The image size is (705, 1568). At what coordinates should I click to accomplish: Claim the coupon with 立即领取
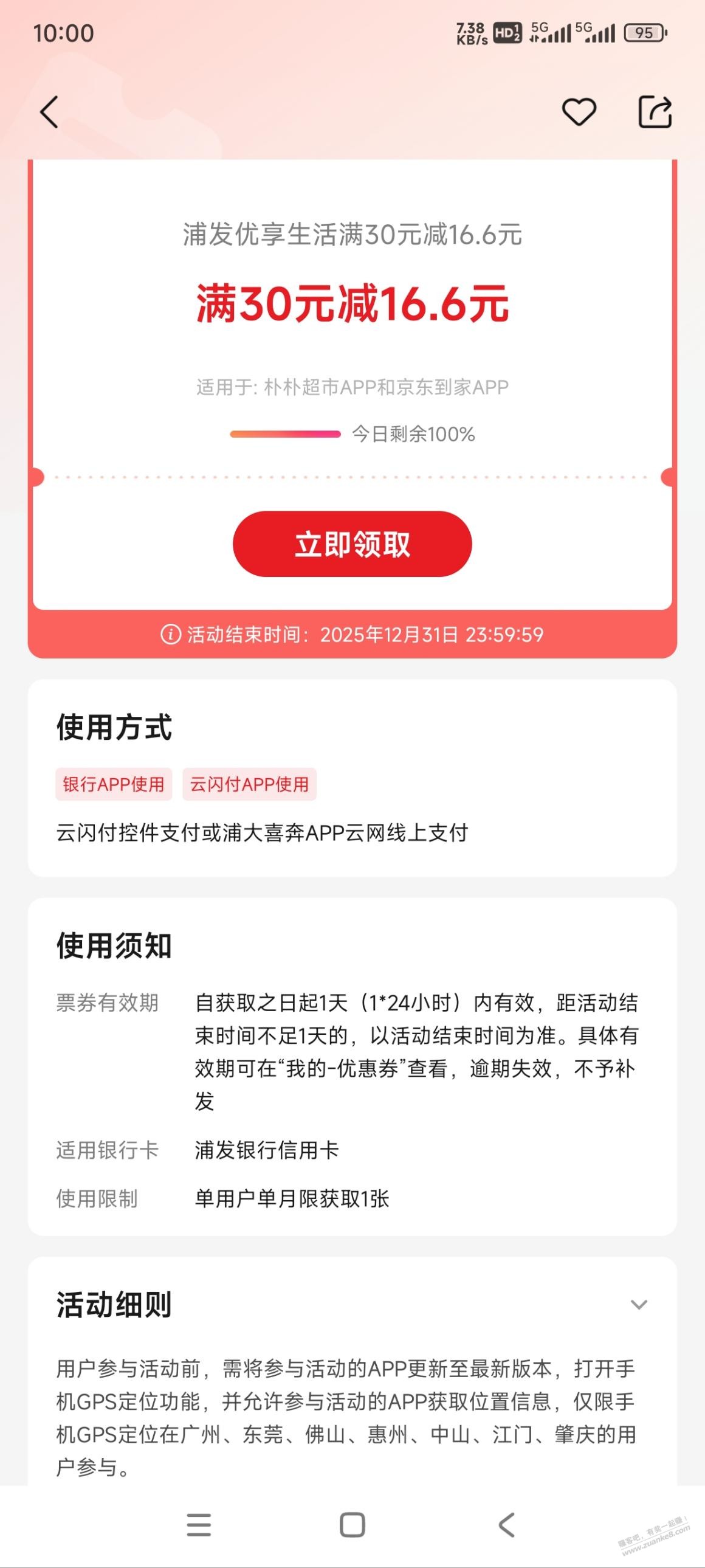(352, 544)
